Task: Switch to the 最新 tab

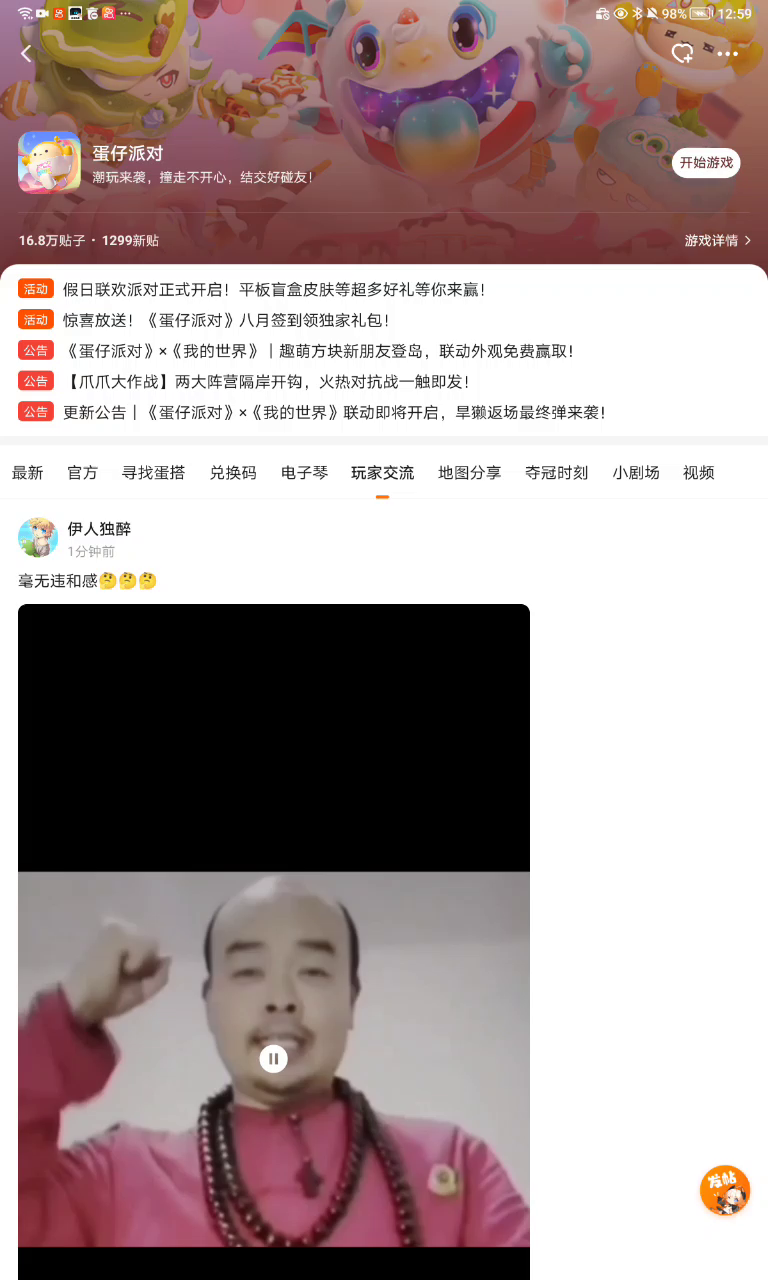Action: point(28,473)
